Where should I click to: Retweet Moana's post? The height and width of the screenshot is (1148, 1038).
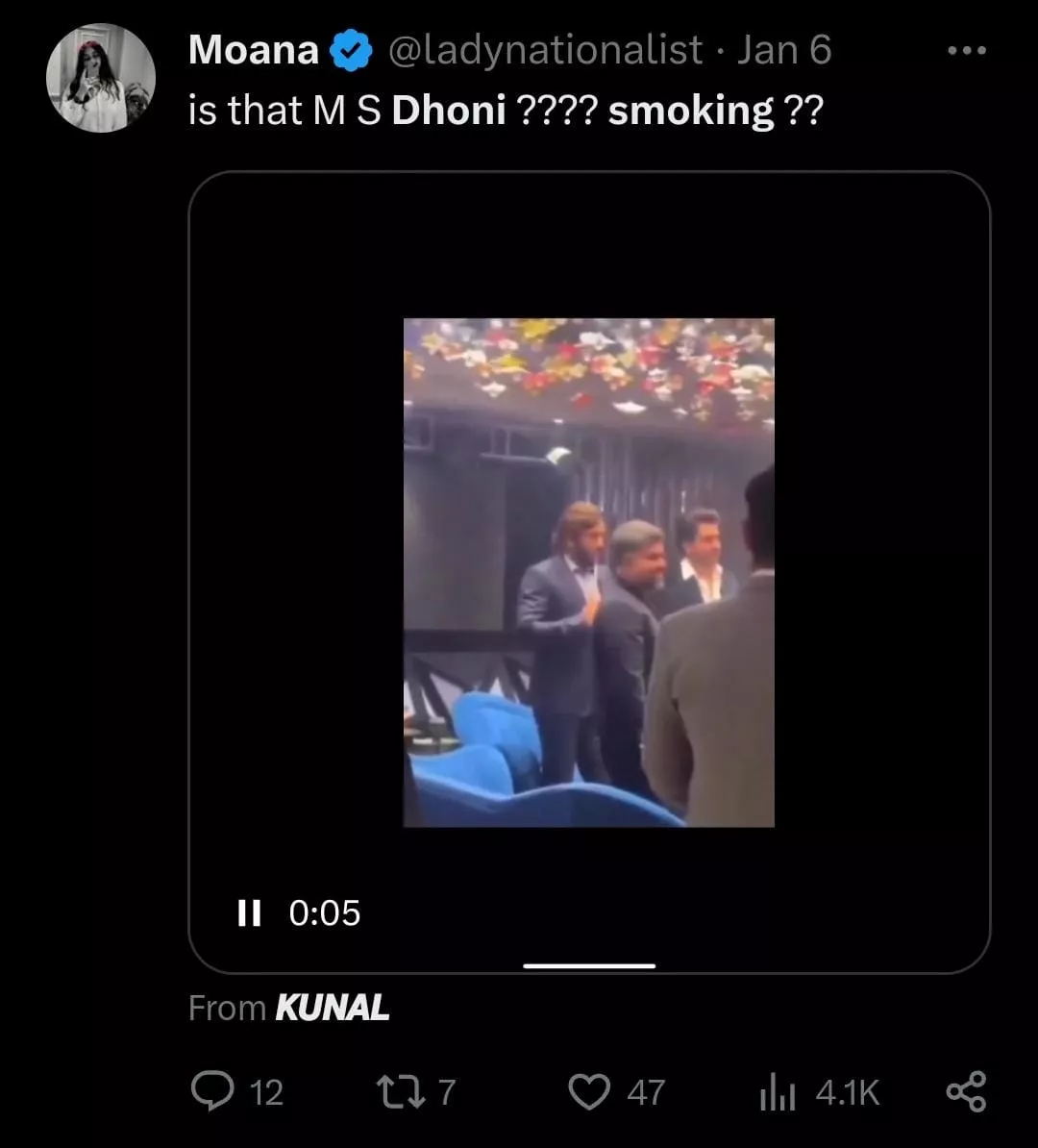(395, 1092)
